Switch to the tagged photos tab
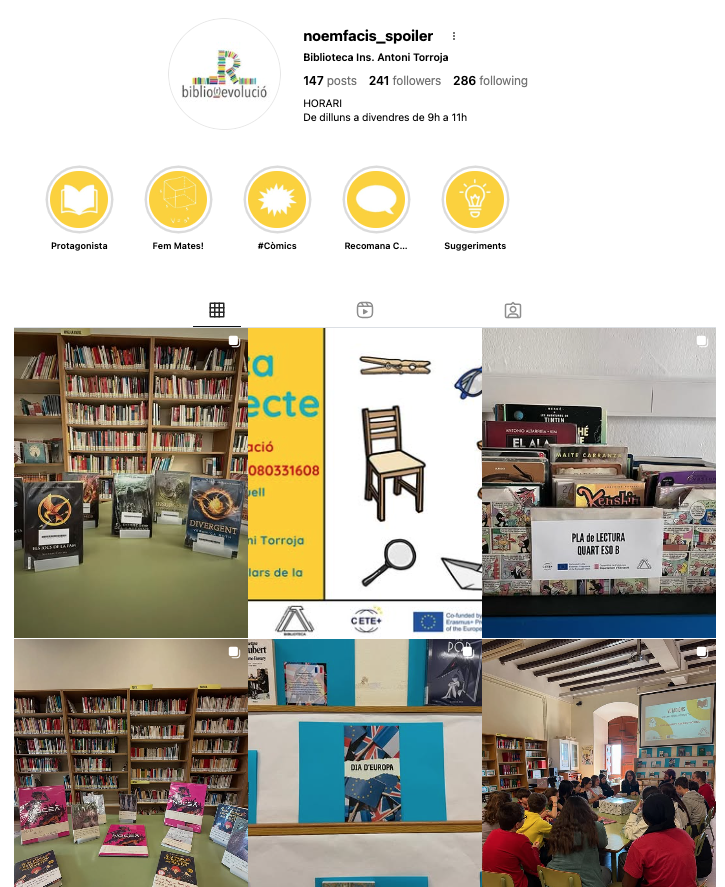This screenshot has height=887, width=725. pos(513,310)
